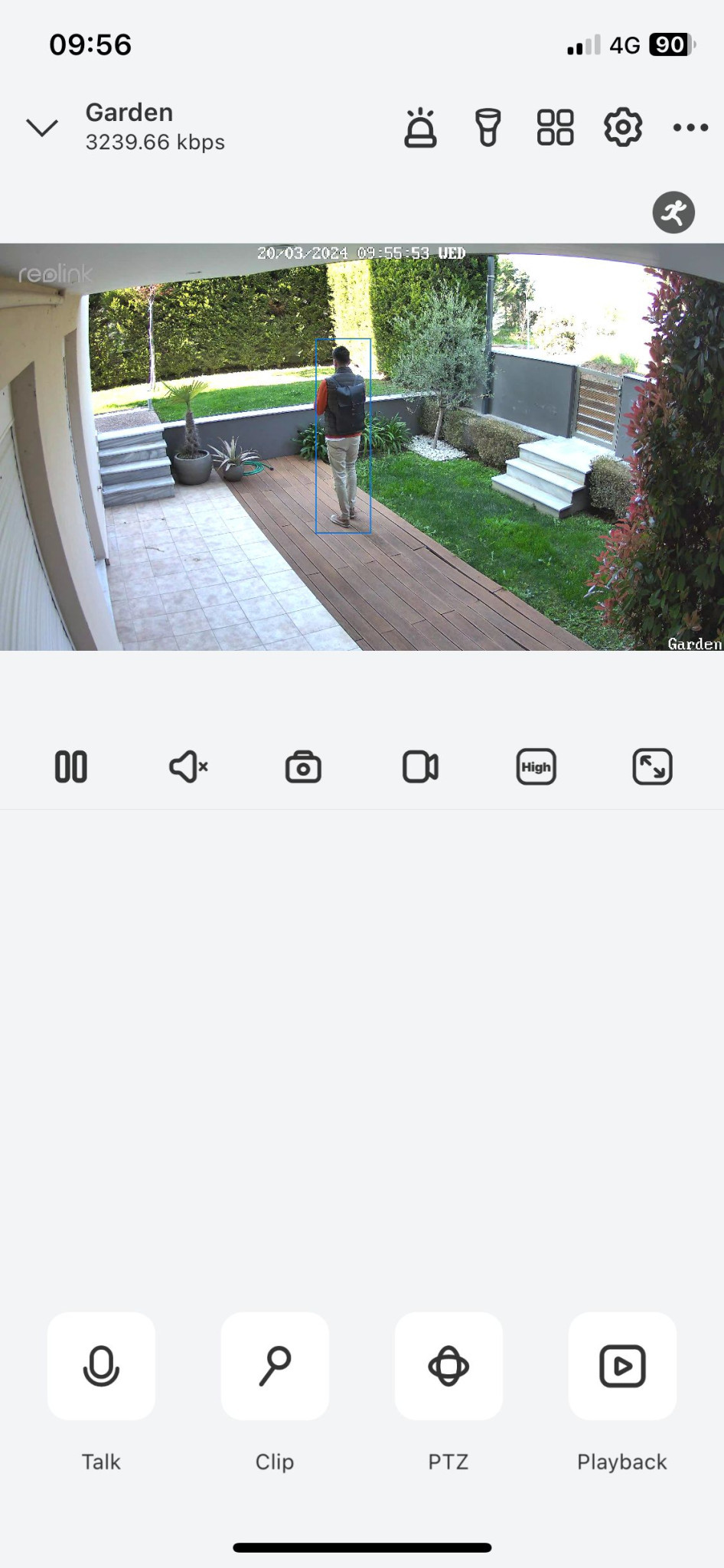Go to Playback recordings

[x=622, y=1366]
